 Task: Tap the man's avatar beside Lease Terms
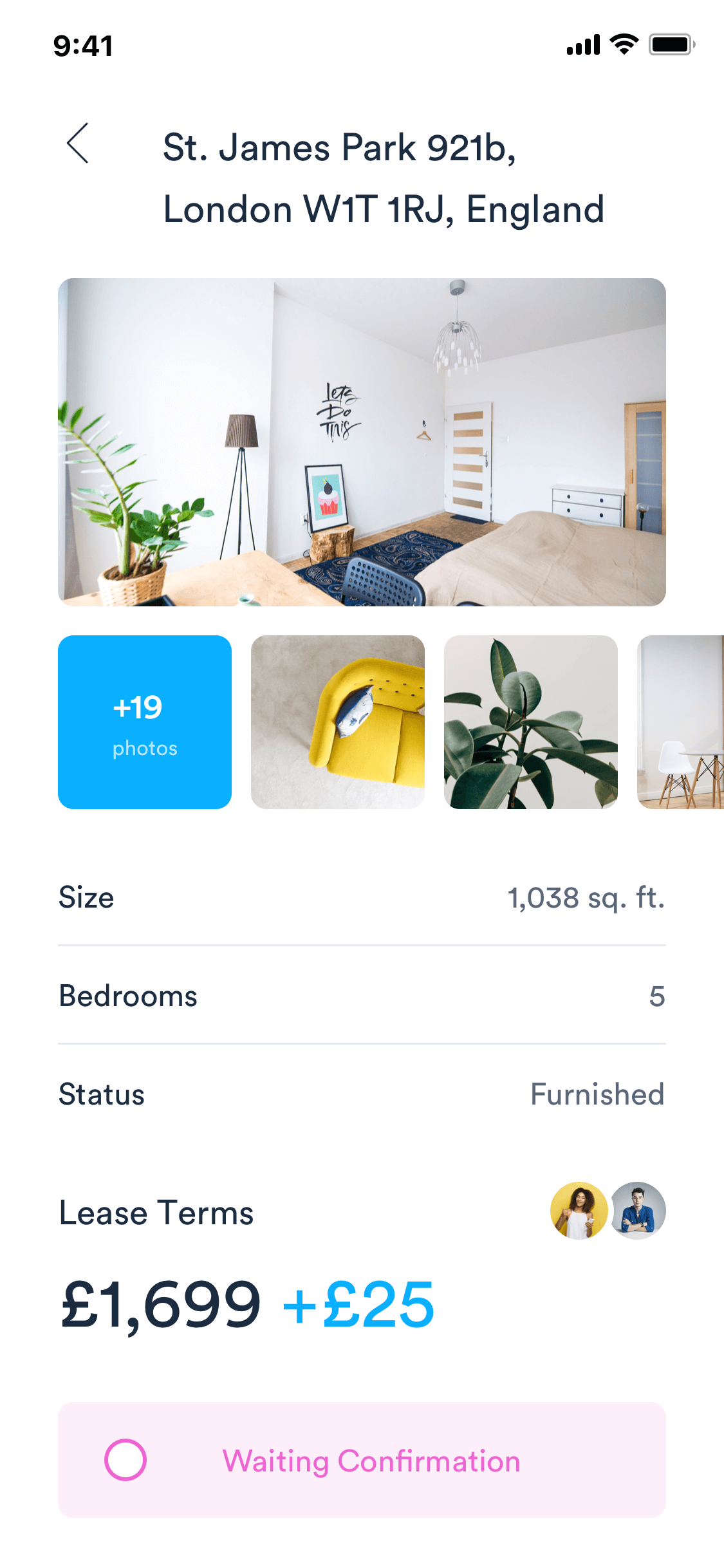click(638, 1211)
